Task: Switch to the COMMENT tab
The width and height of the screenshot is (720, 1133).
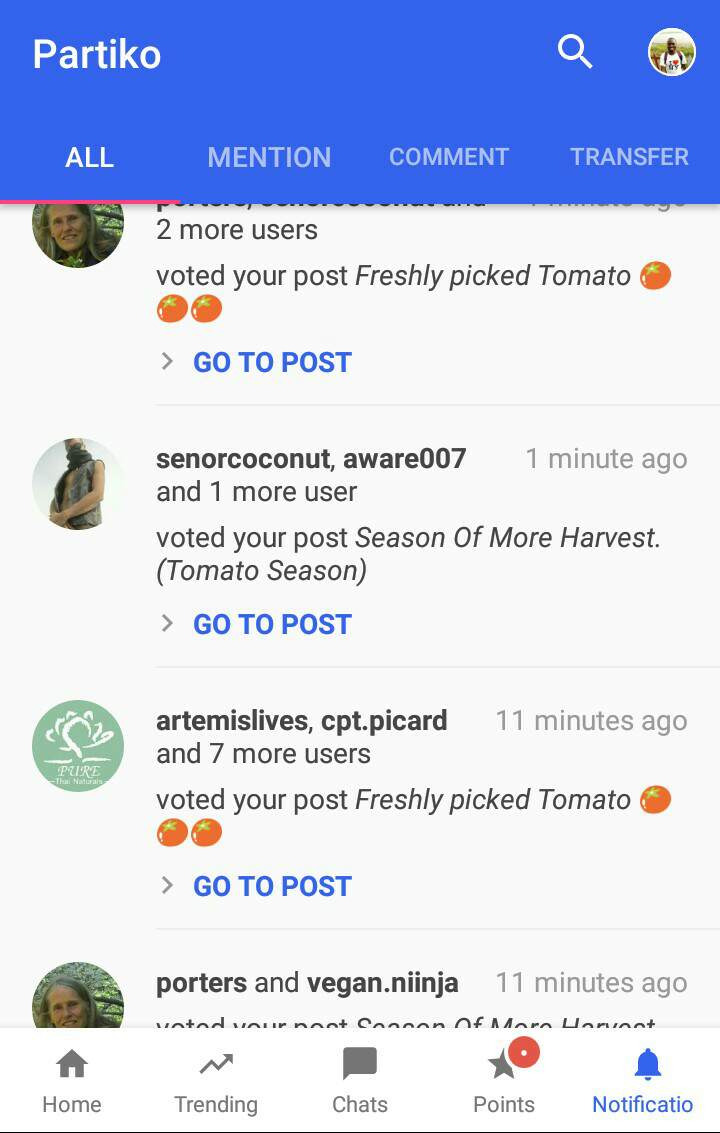Action: [x=449, y=157]
